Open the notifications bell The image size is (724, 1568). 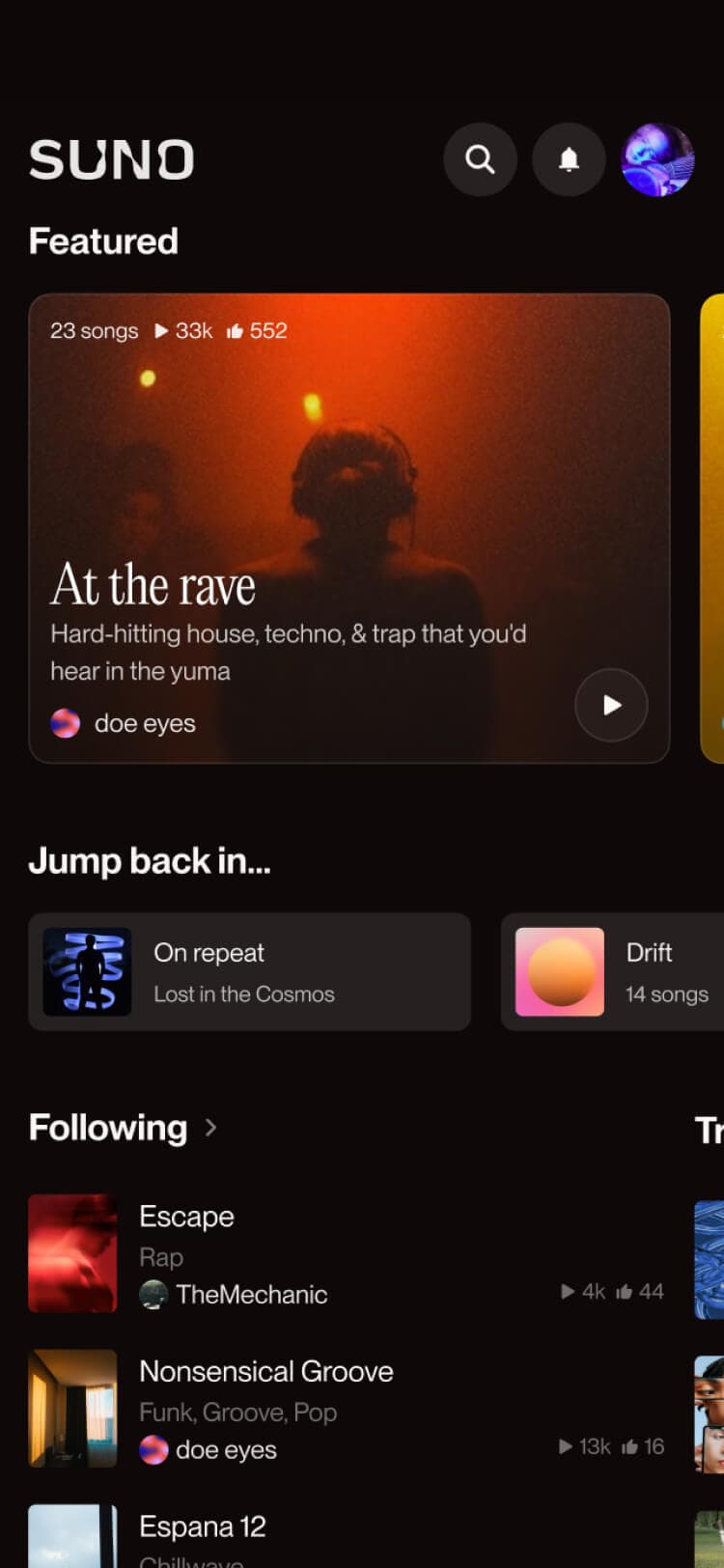coord(570,159)
